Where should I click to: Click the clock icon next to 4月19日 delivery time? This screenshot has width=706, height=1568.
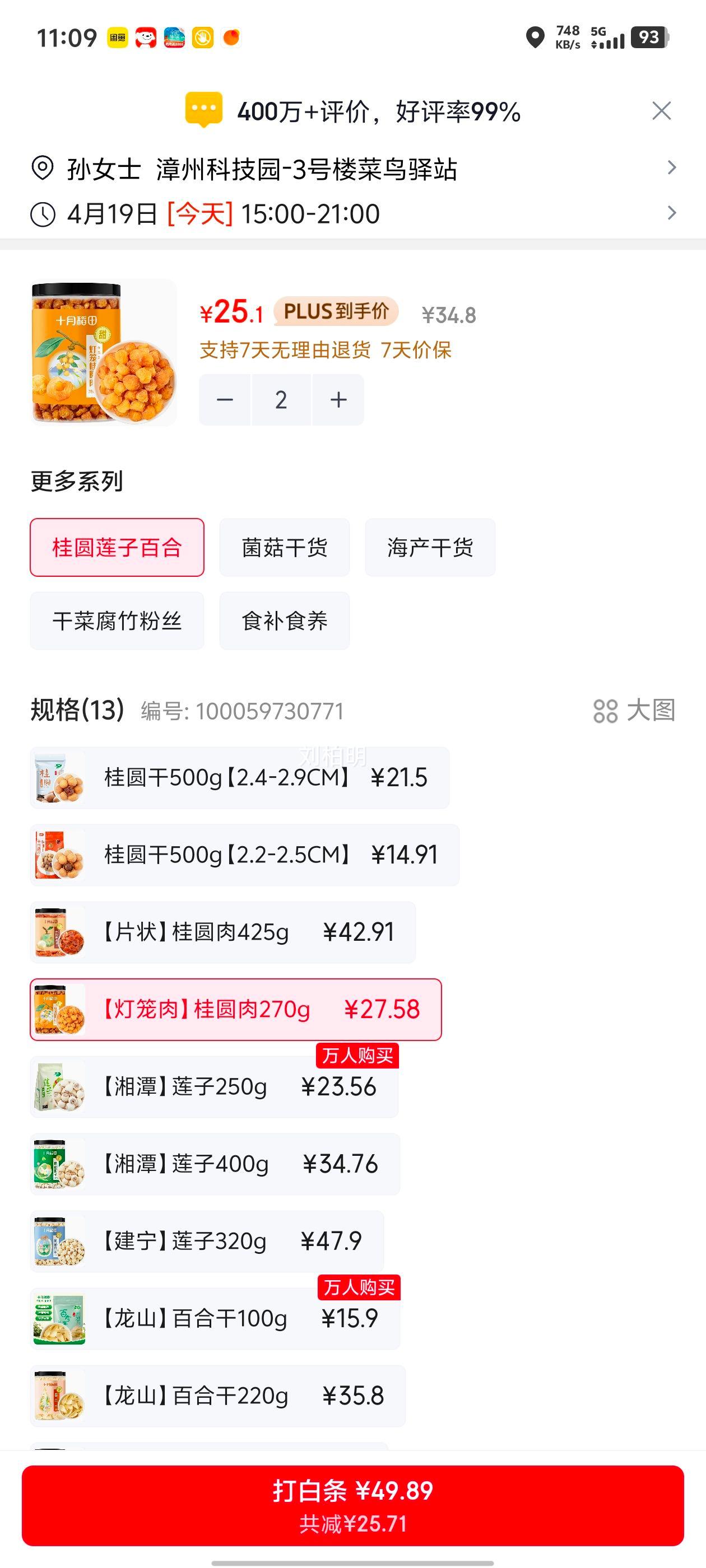(x=41, y=214)
